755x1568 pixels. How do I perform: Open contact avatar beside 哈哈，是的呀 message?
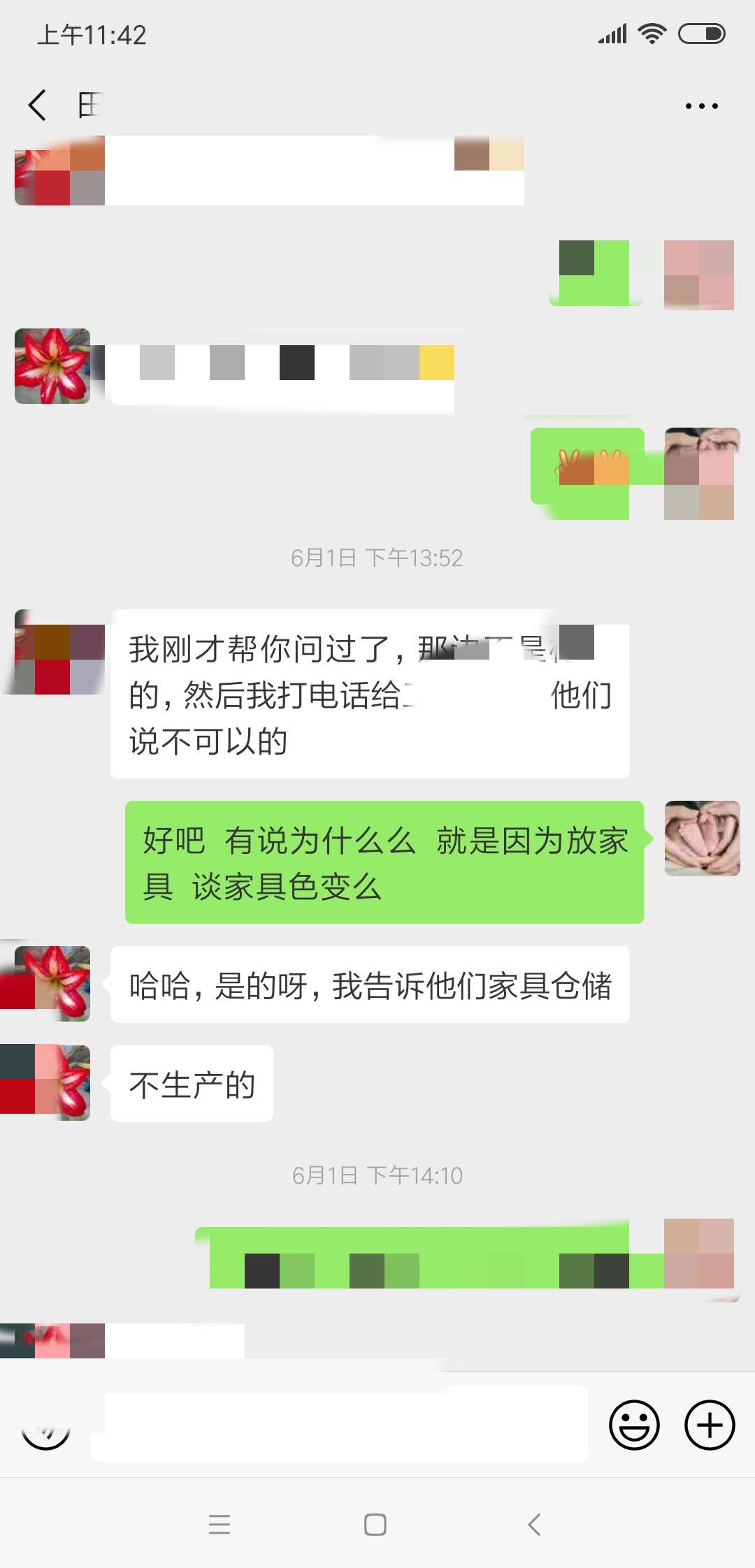(53, 984)
